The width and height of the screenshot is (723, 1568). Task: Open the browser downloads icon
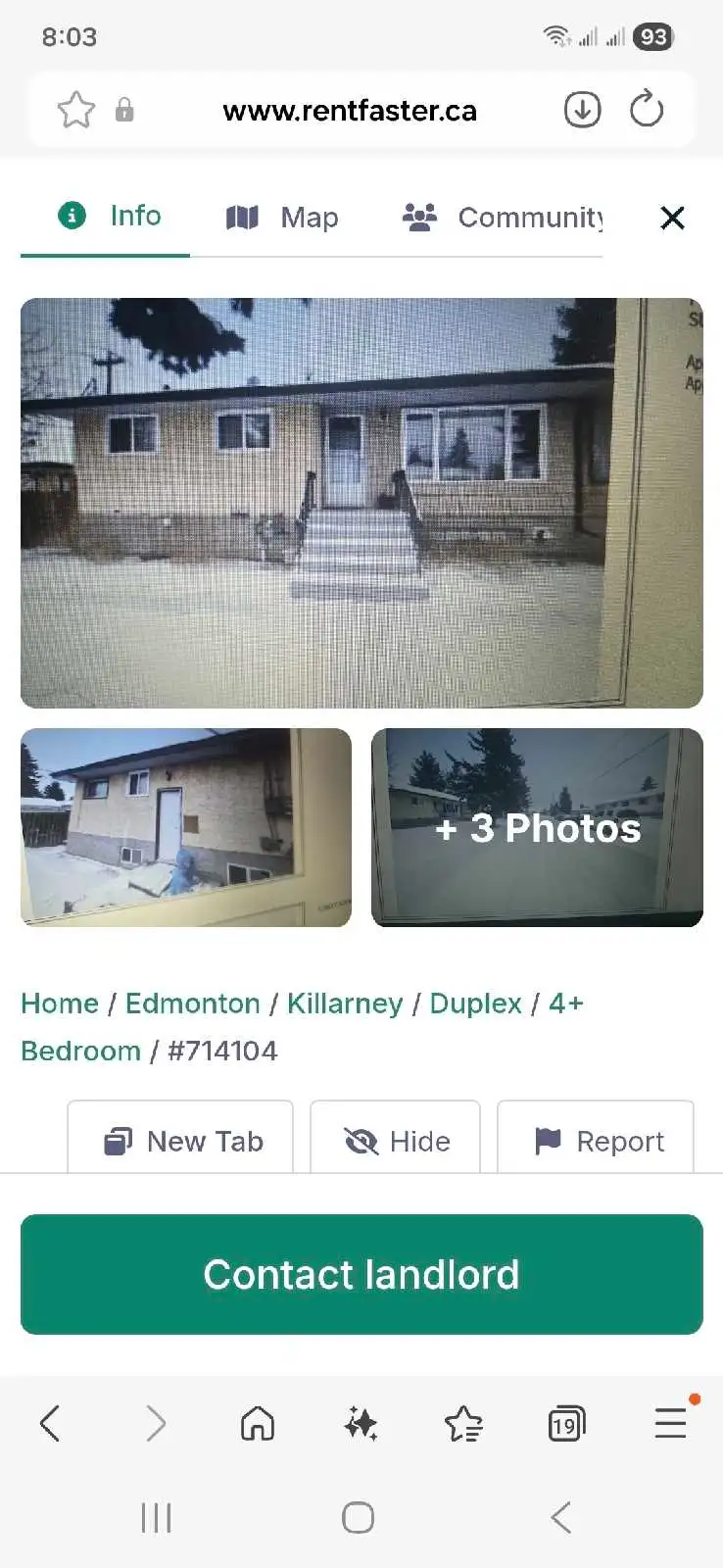coord(582,110)
